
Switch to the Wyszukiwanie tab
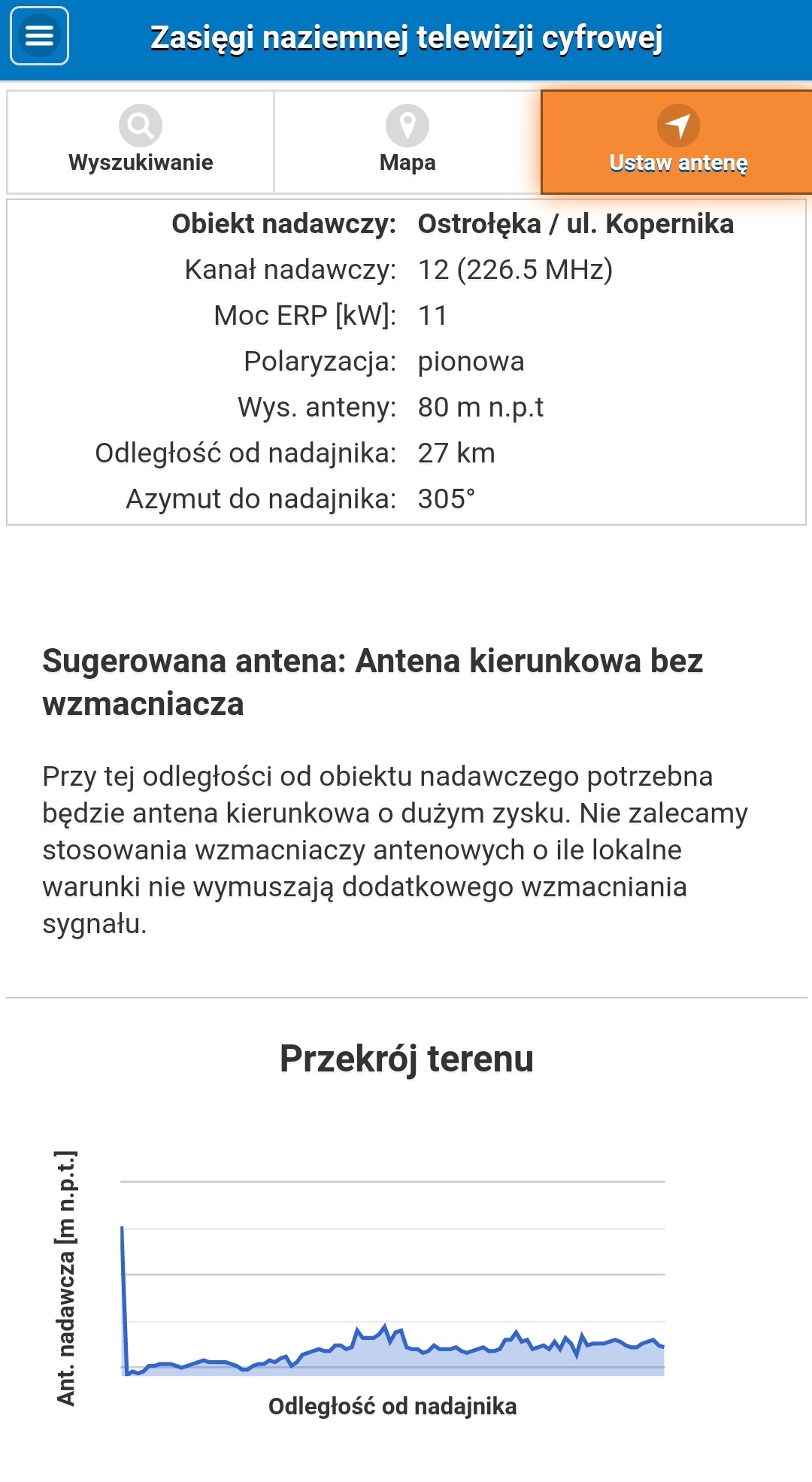point(141,142)
